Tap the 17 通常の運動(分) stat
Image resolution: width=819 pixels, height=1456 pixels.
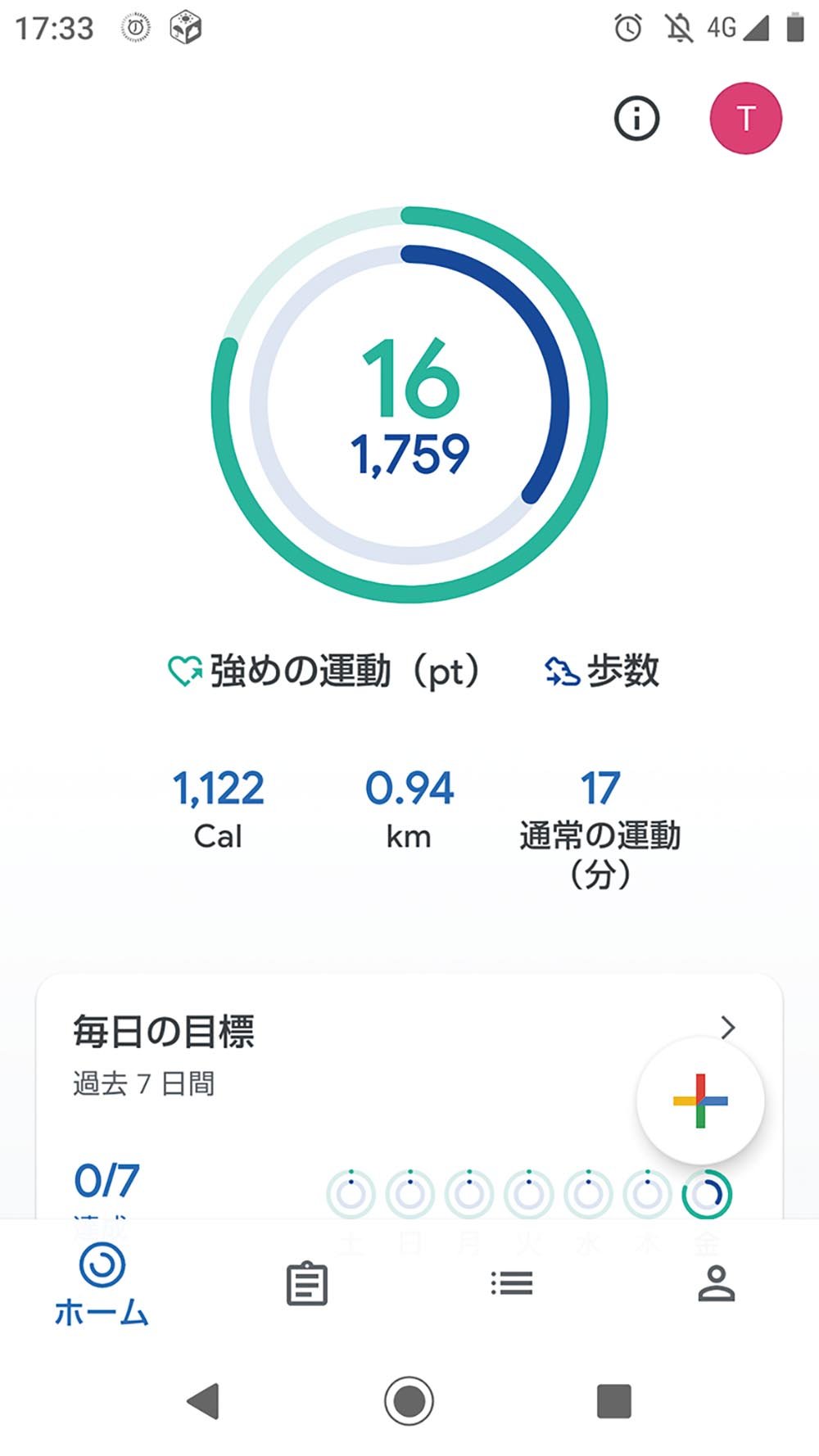pos(600,830)
